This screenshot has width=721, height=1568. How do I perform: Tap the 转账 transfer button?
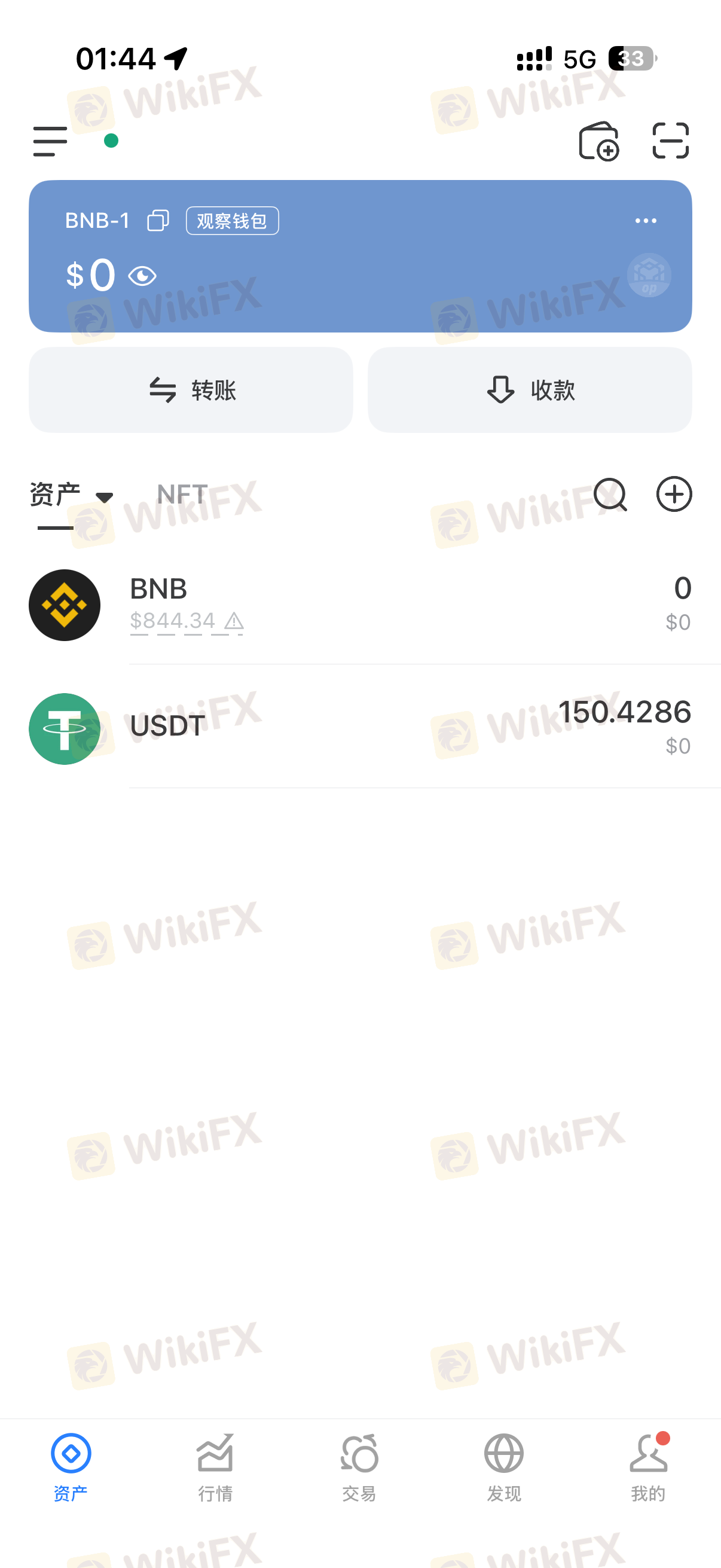[191, 389]
